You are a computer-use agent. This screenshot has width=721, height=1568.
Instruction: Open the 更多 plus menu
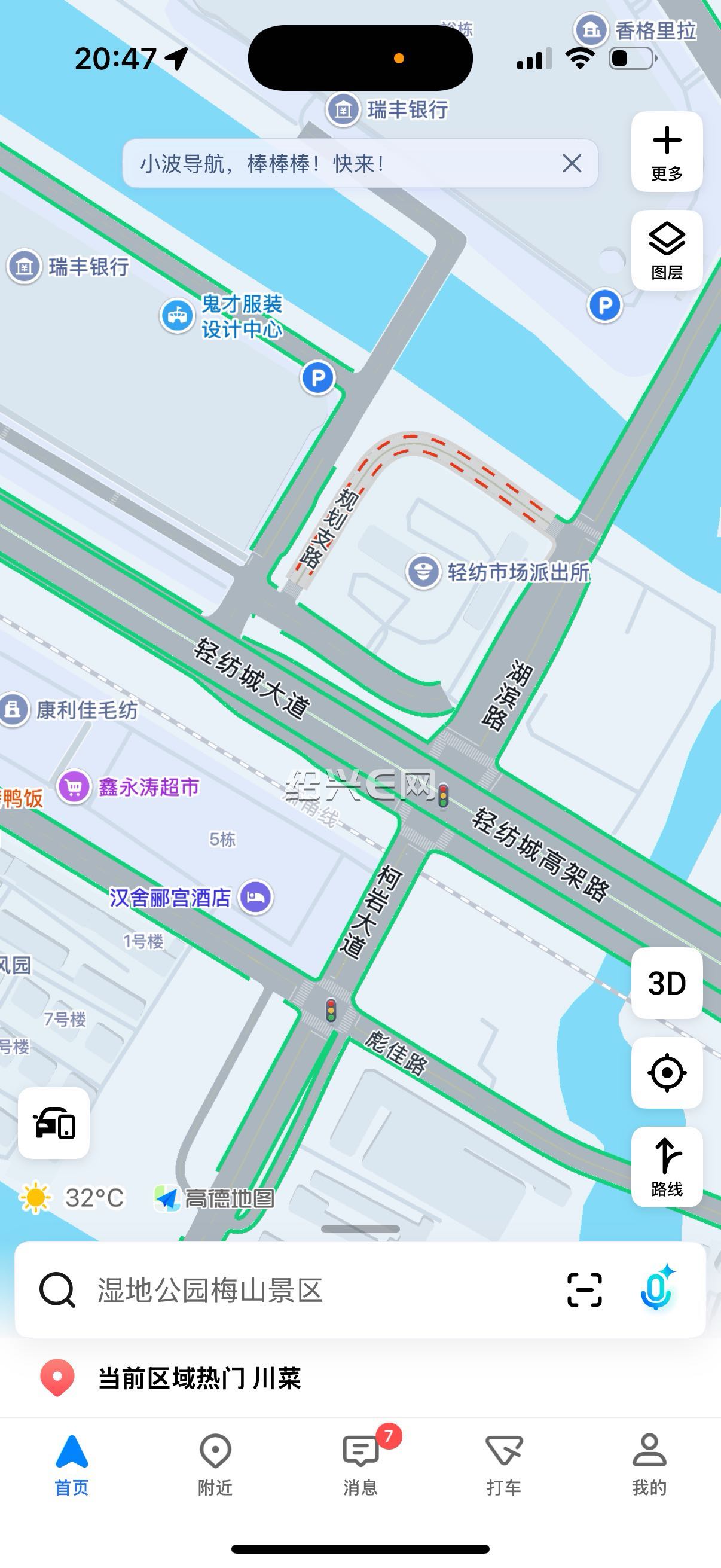click(x=667, y=151)
